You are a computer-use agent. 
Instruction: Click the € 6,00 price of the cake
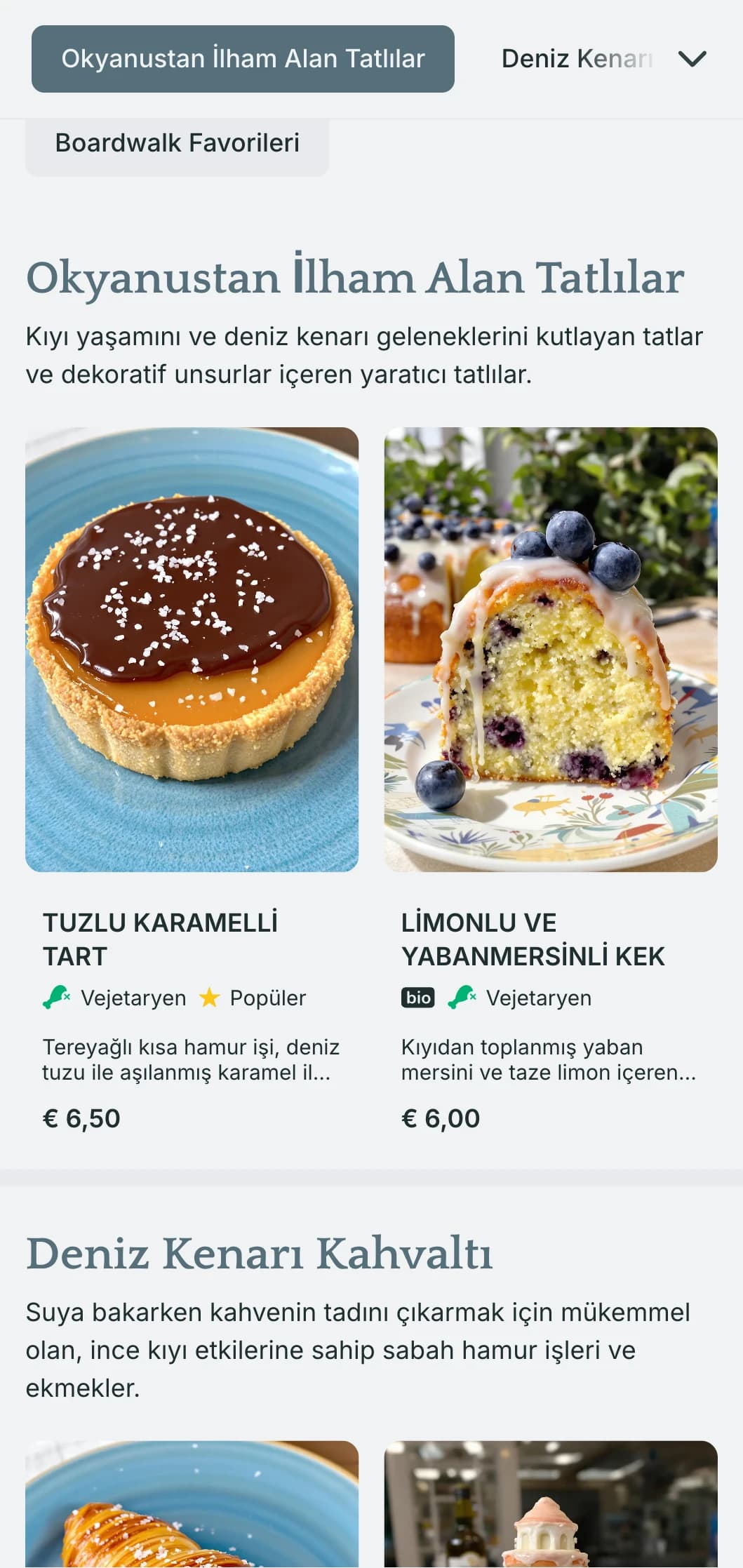[x=441, y=1120]
